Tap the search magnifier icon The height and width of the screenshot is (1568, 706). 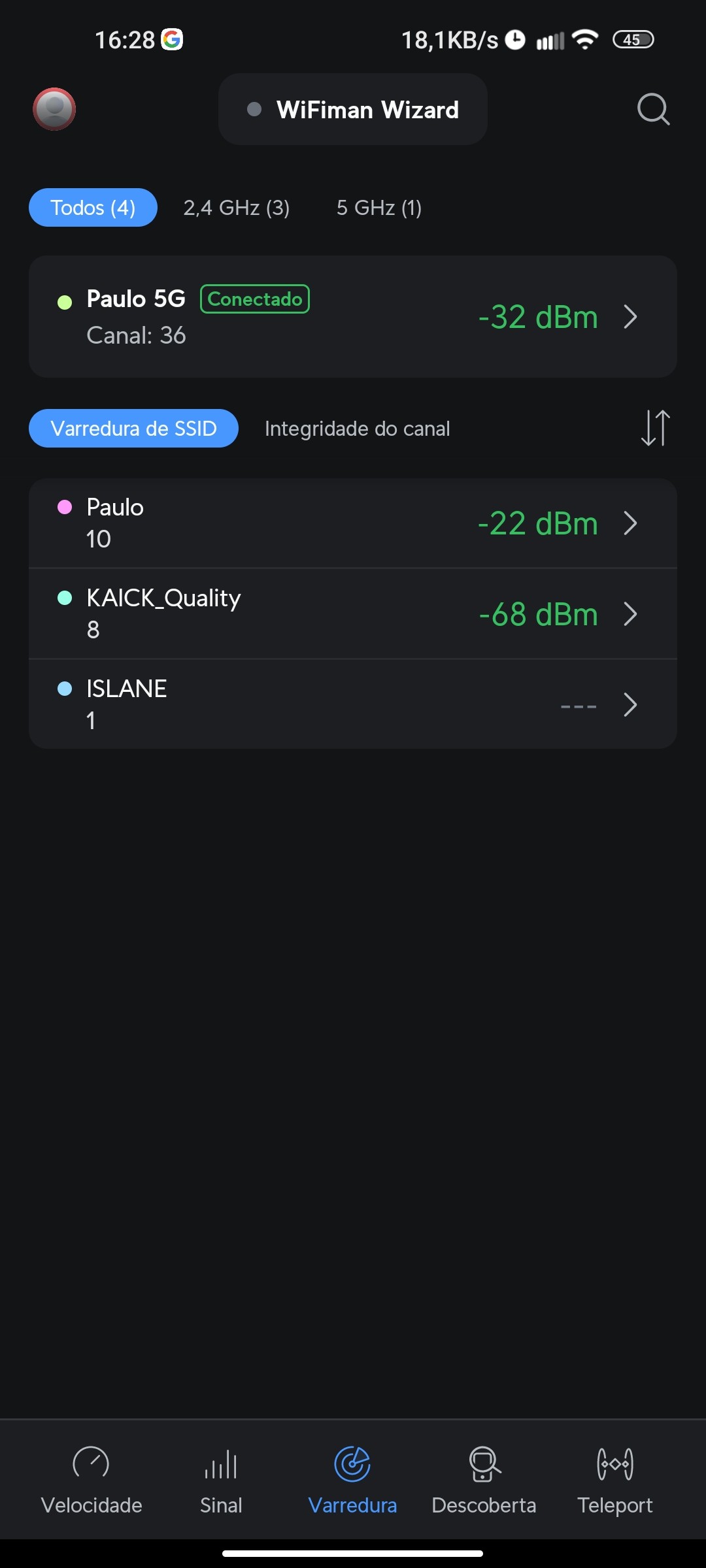click(x=653, y=109)
